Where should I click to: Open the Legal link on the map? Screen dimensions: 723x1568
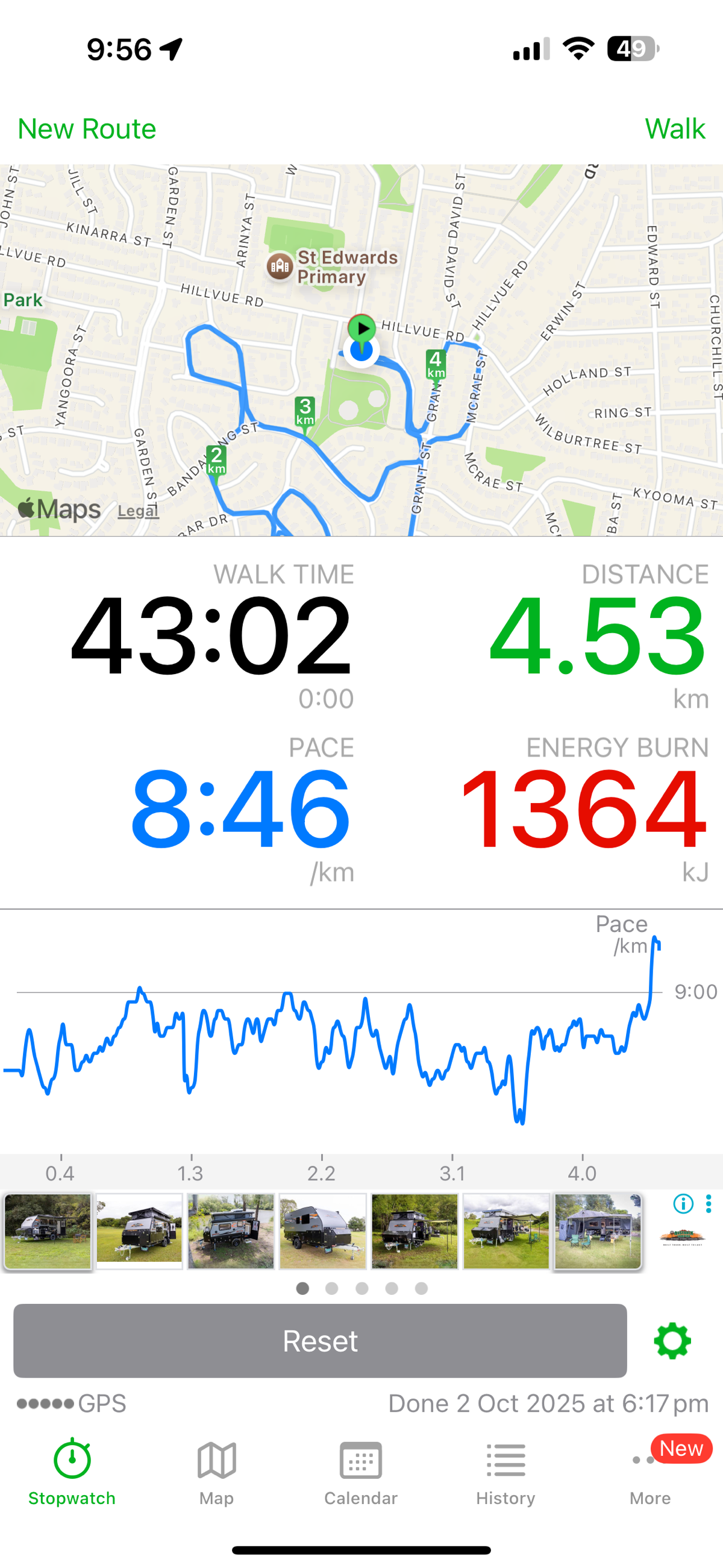click(x=137, y=511)
